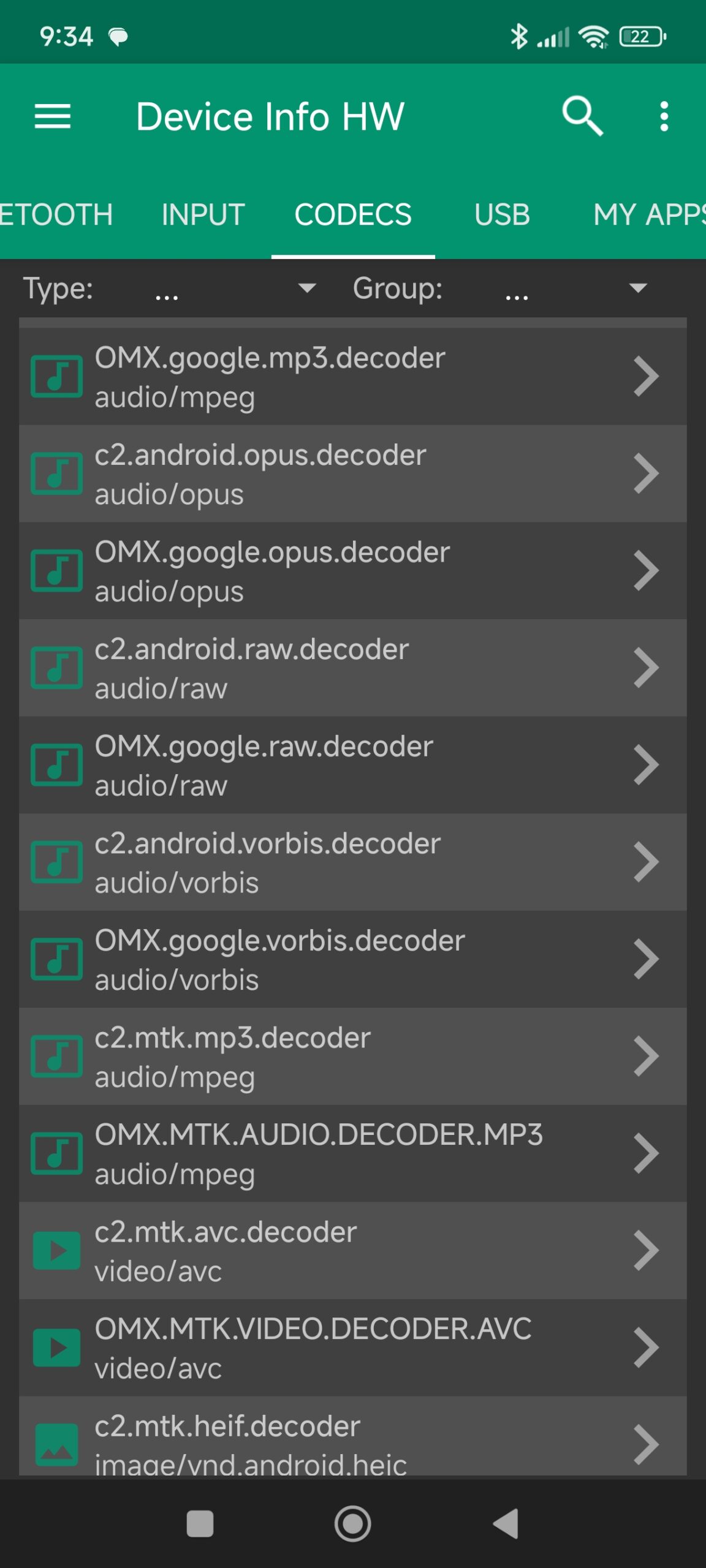The image size is (706, 1568).
Task: Open c2.android.opus.decoder details
Action: pos(352,473)
